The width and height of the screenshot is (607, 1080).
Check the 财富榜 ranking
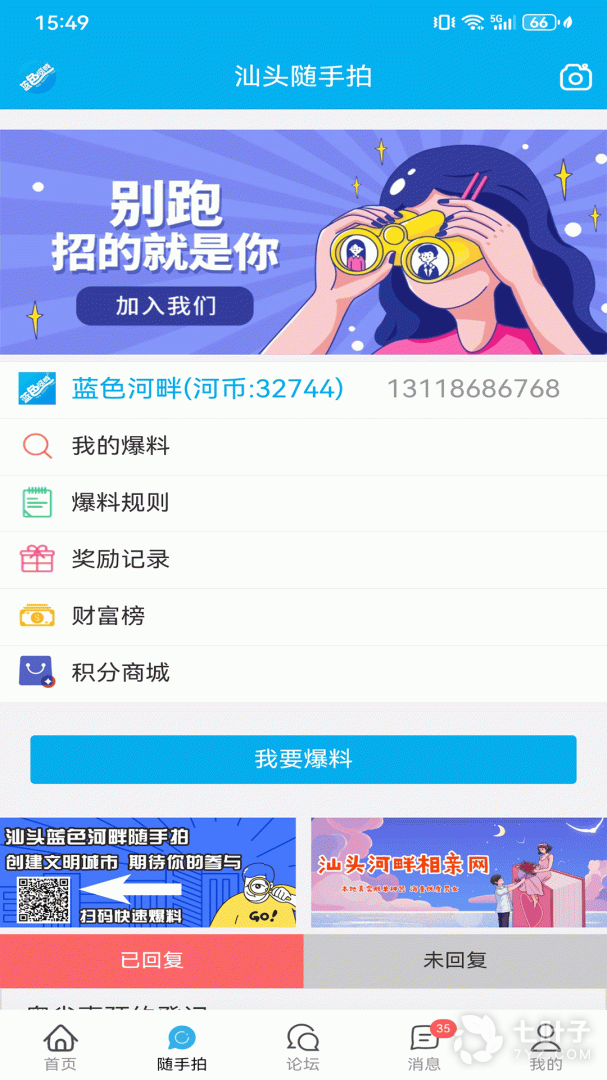pyautogui.click(x=108, y=616)
